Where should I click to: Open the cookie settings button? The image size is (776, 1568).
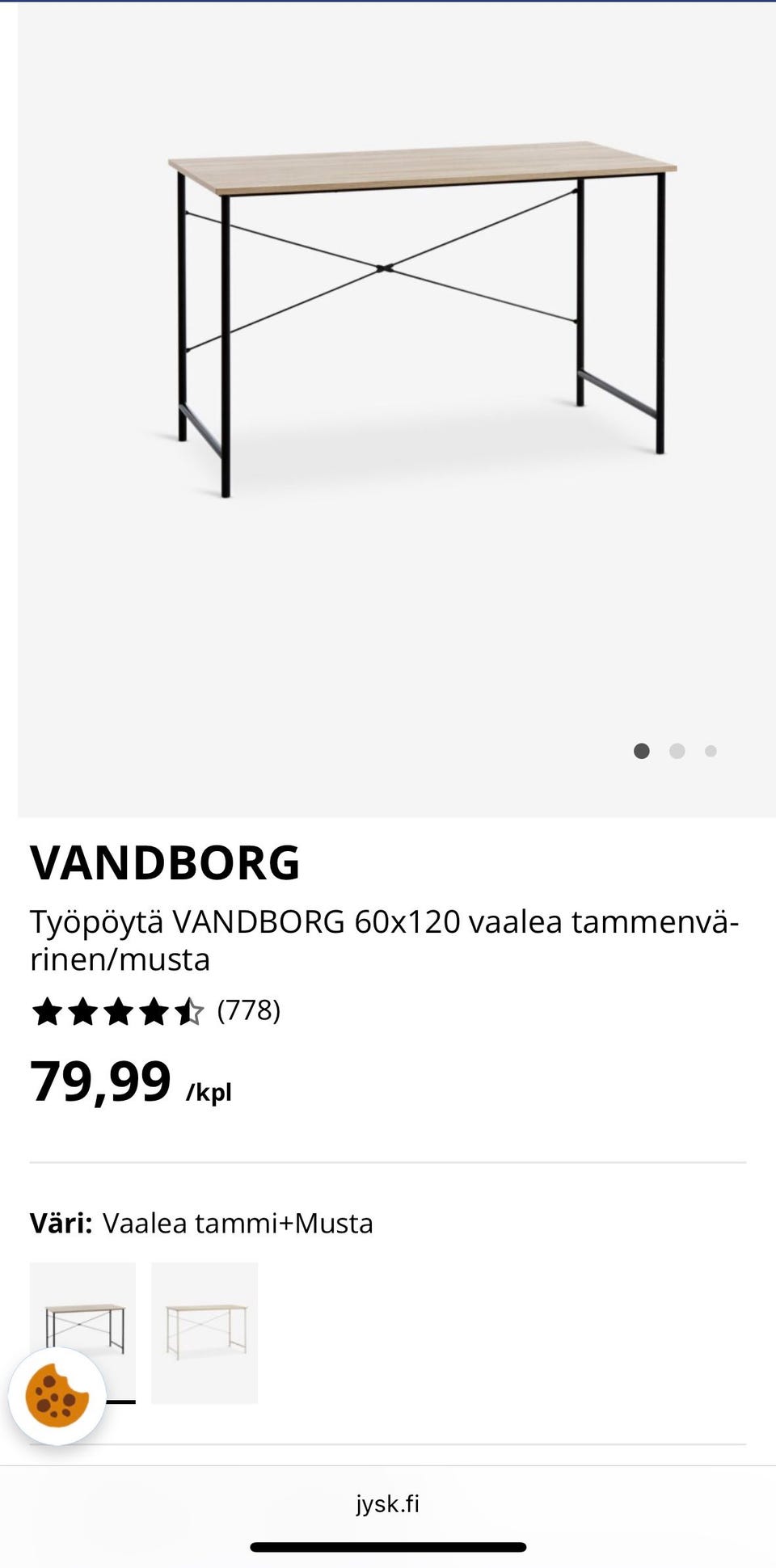57,1396
